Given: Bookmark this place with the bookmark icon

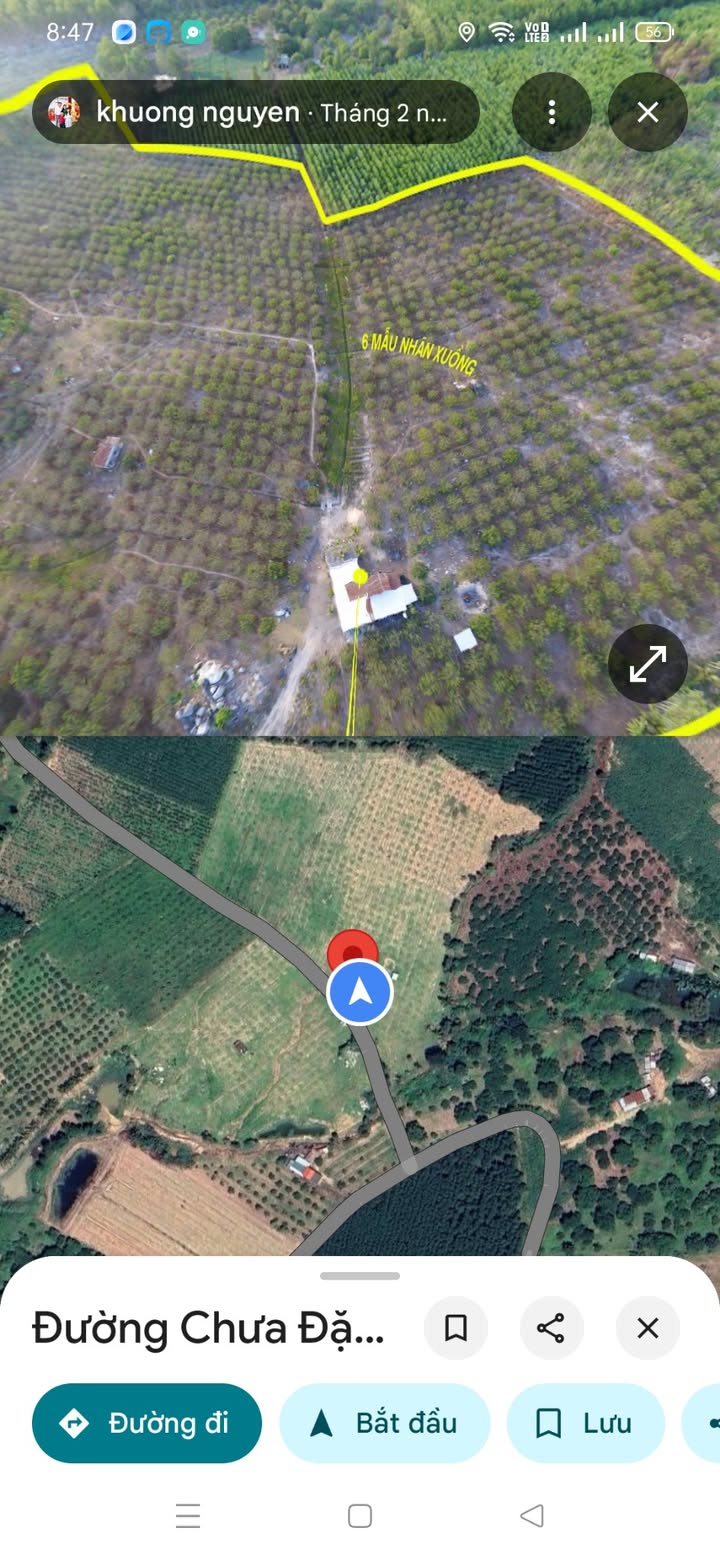Looking at the screenshot, I should (x=456, y=1328).
